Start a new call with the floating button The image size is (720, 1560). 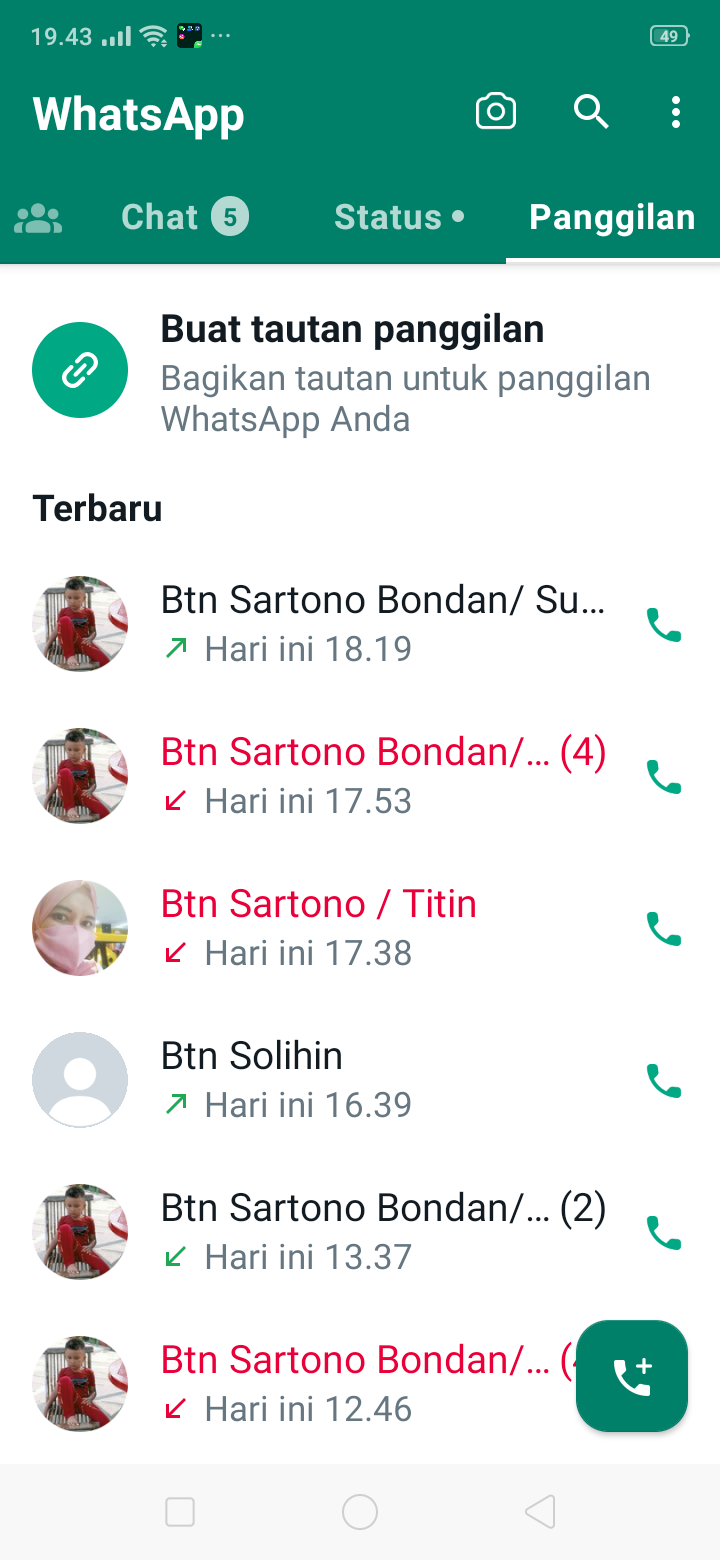click(632, 1376)
